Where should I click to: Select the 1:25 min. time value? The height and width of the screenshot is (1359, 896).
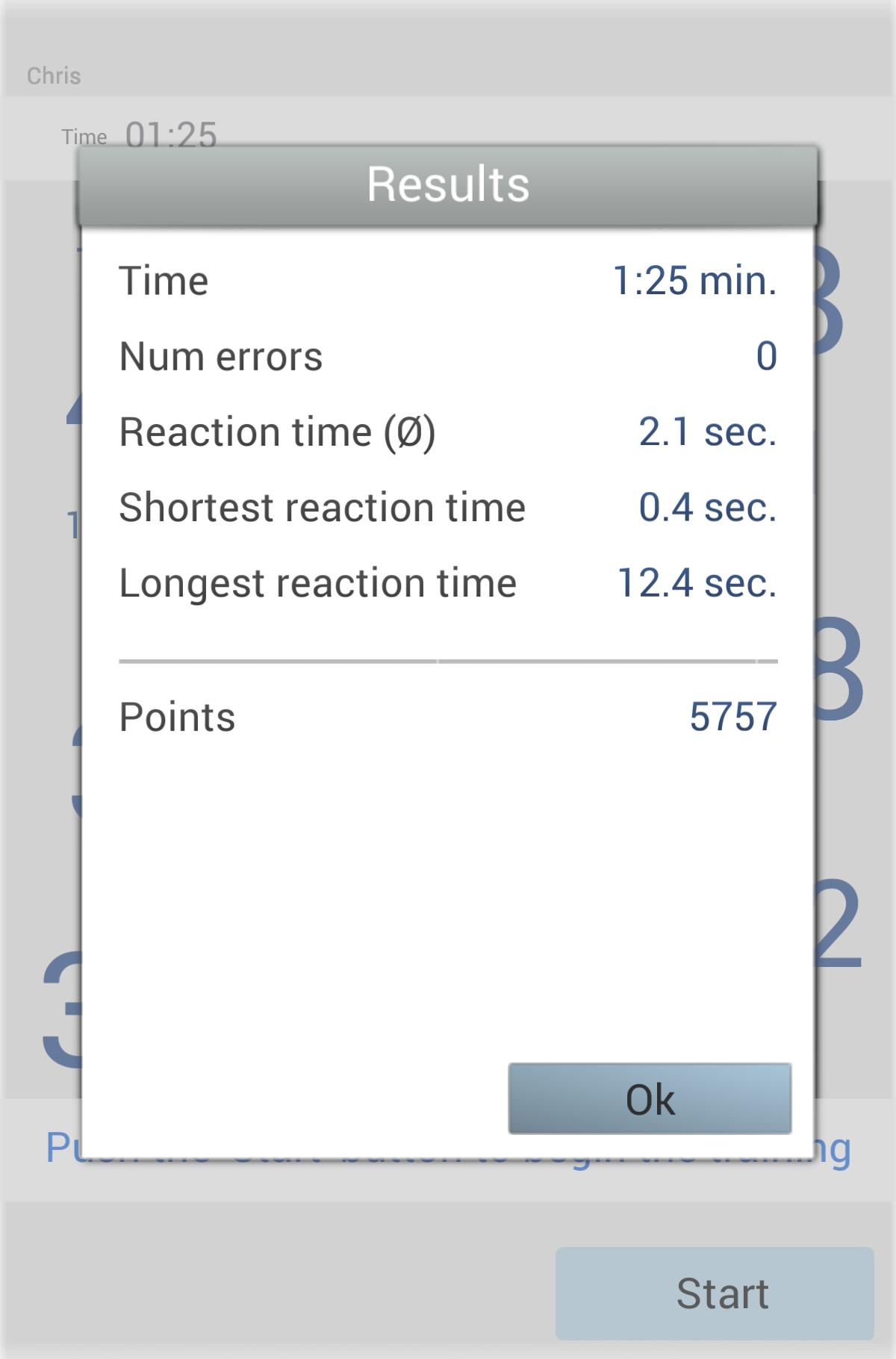[x=694, y=282]
